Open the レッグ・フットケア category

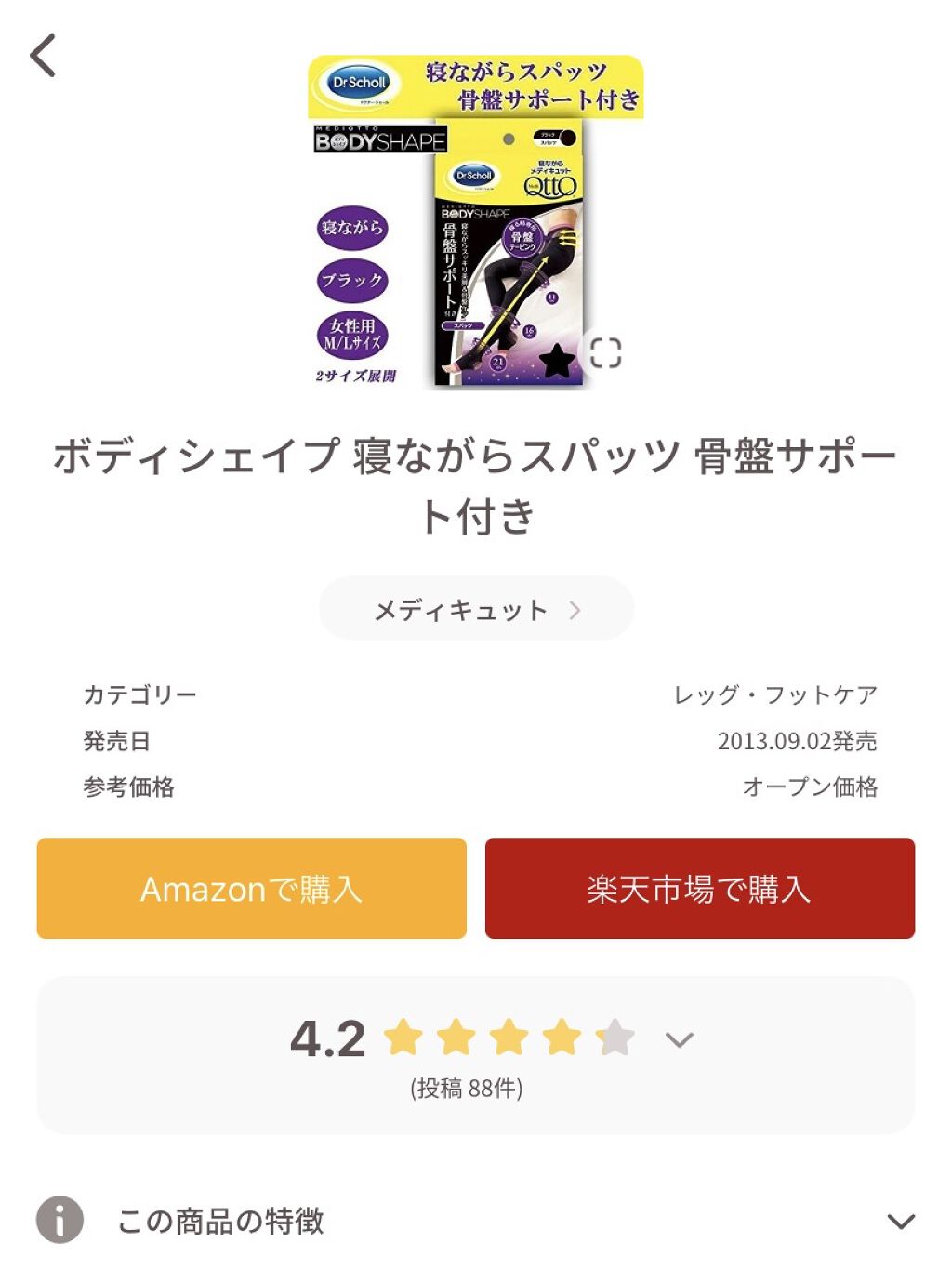click(775, 693)
